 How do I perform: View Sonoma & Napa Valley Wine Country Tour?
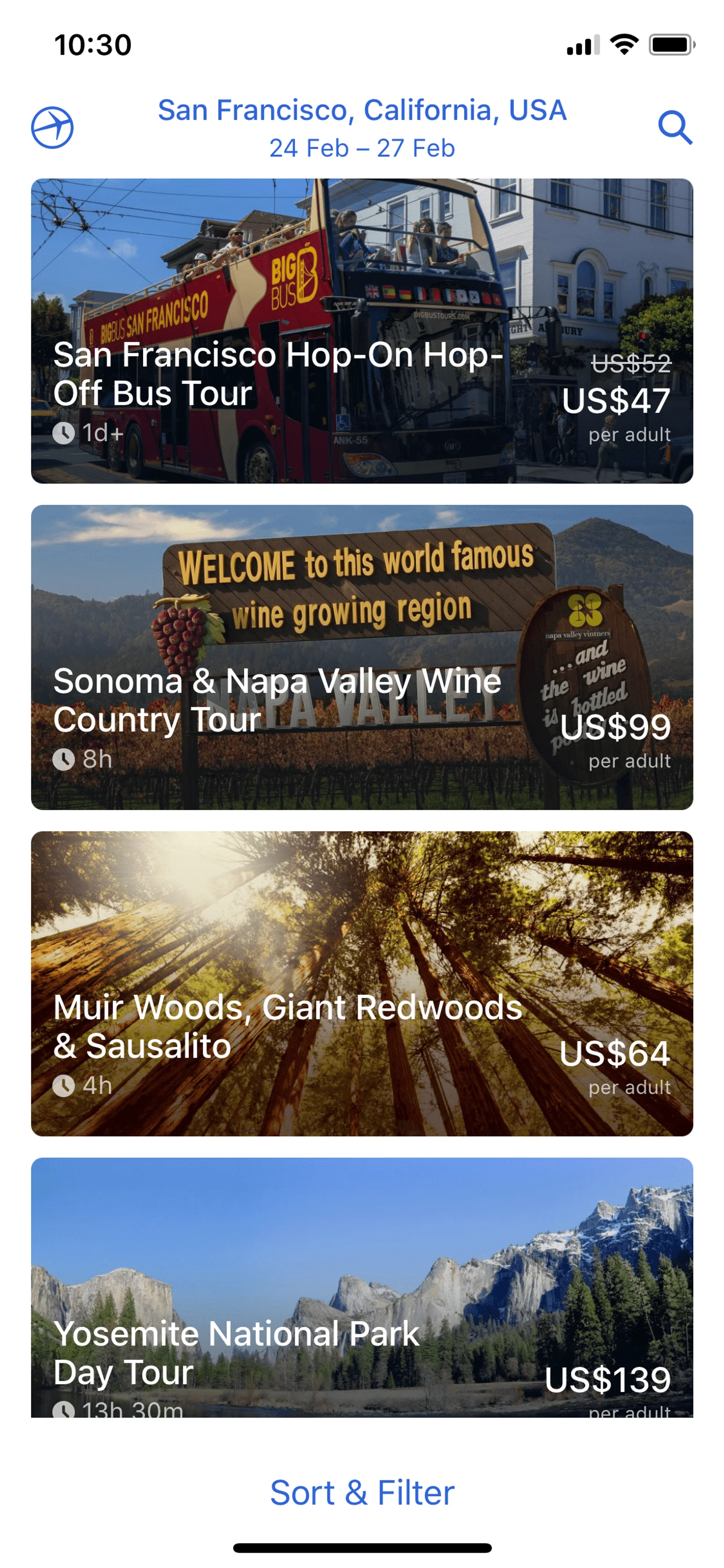pyautogui.click(x=362, y=657)
